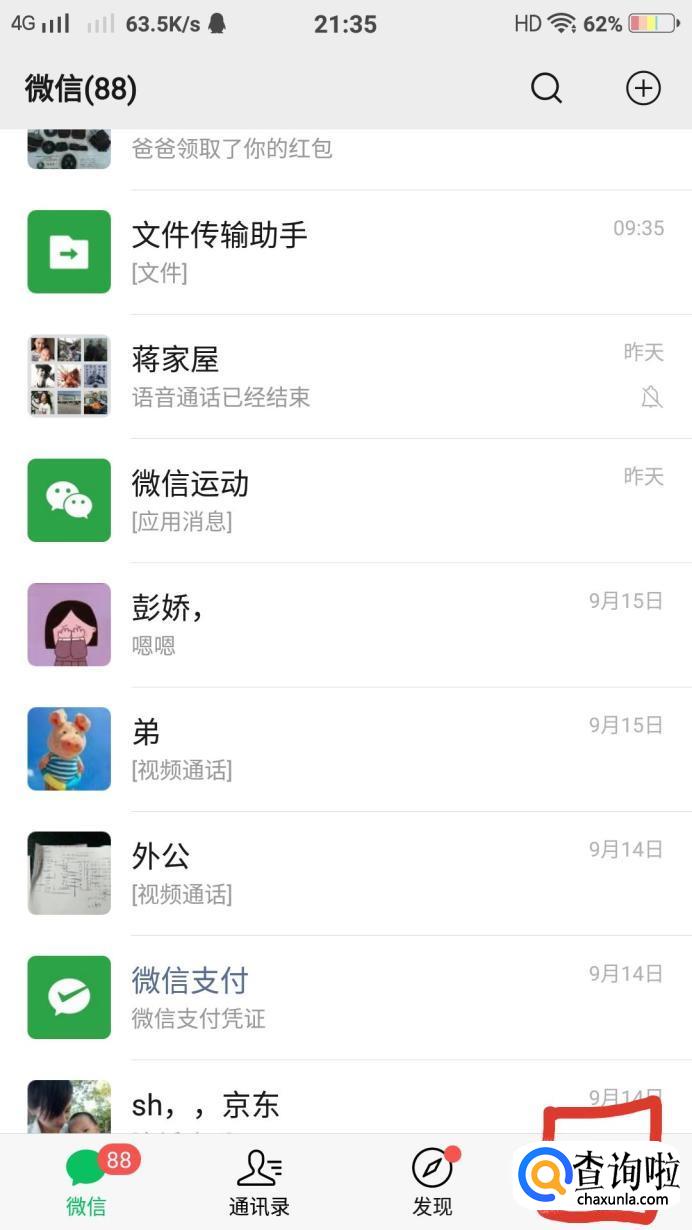
Task: Open the chat with 彭娇
Action: [x=346, y=624]
